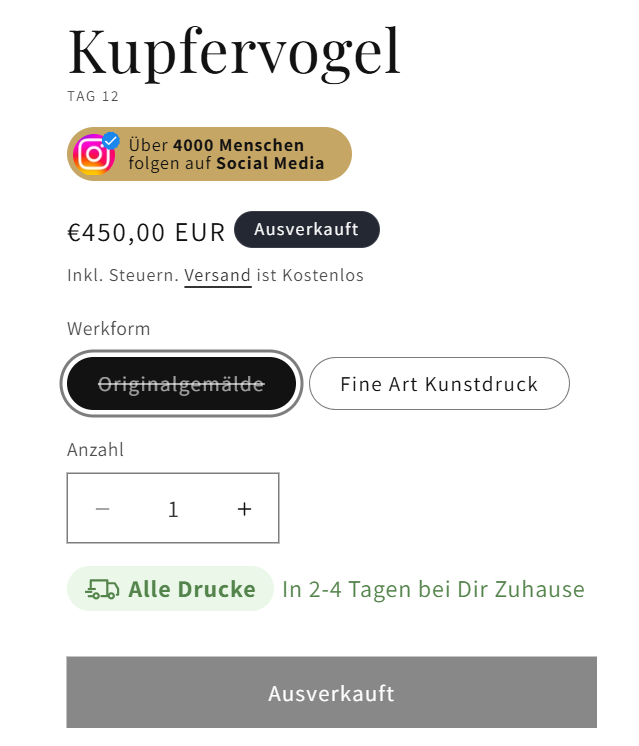Decrease the Anzahl with minus
The width and height of the screenshot is (639, 746).
(102, 509)
